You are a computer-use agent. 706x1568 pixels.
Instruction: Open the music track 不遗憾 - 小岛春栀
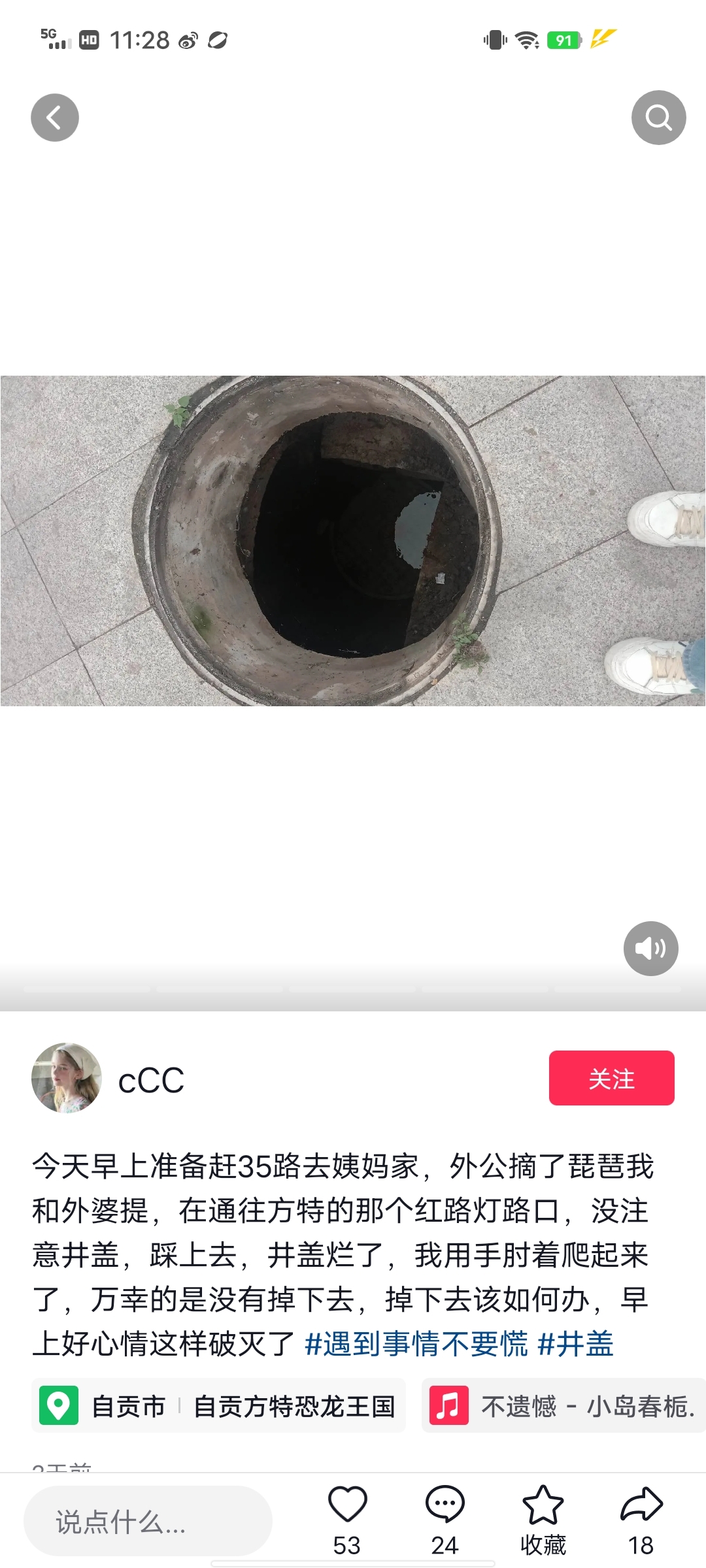coord(563,1406)
